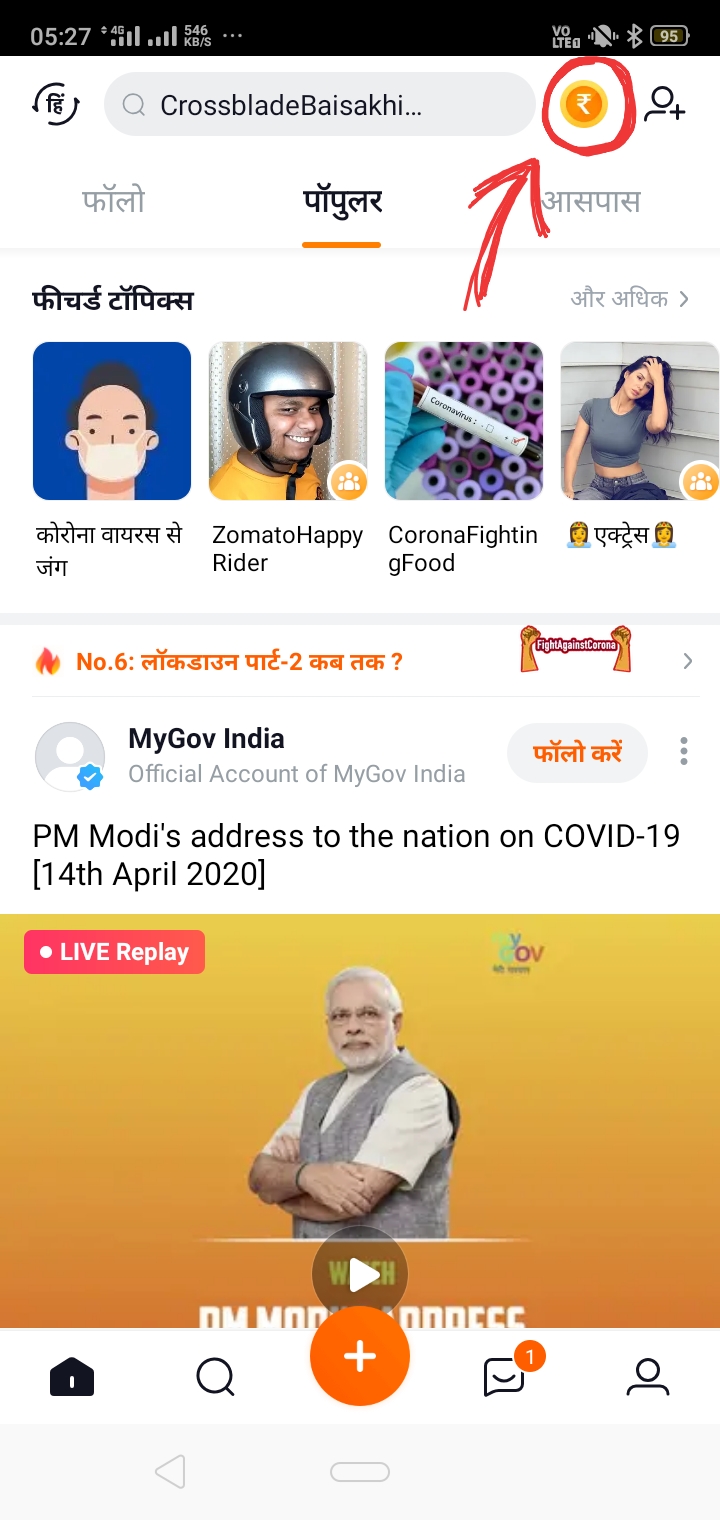
Task: Follow MyGov India with फॉलो करें
Action: click(x=577, y=752)
